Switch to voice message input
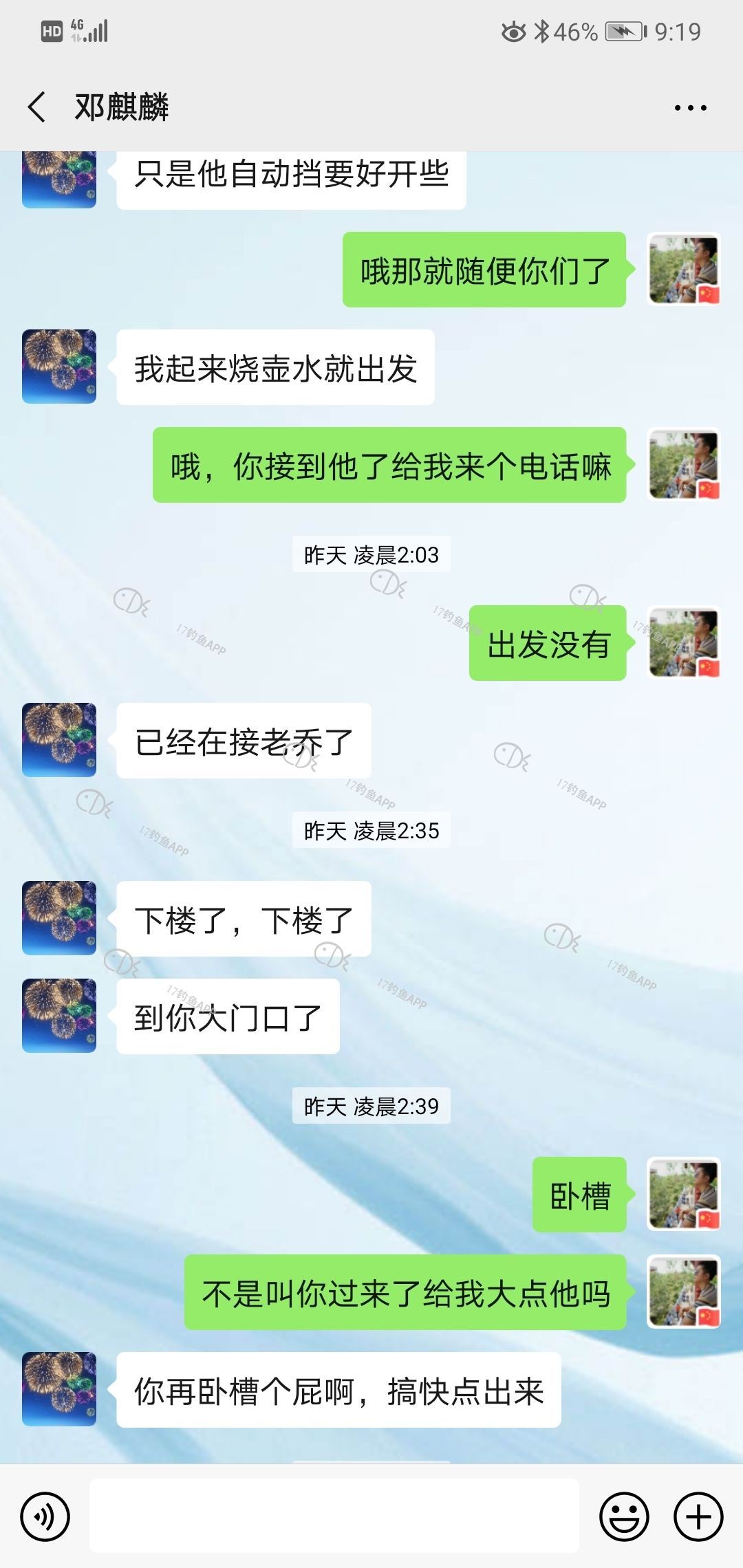Screen dimensions: 743x1568 45,1516
